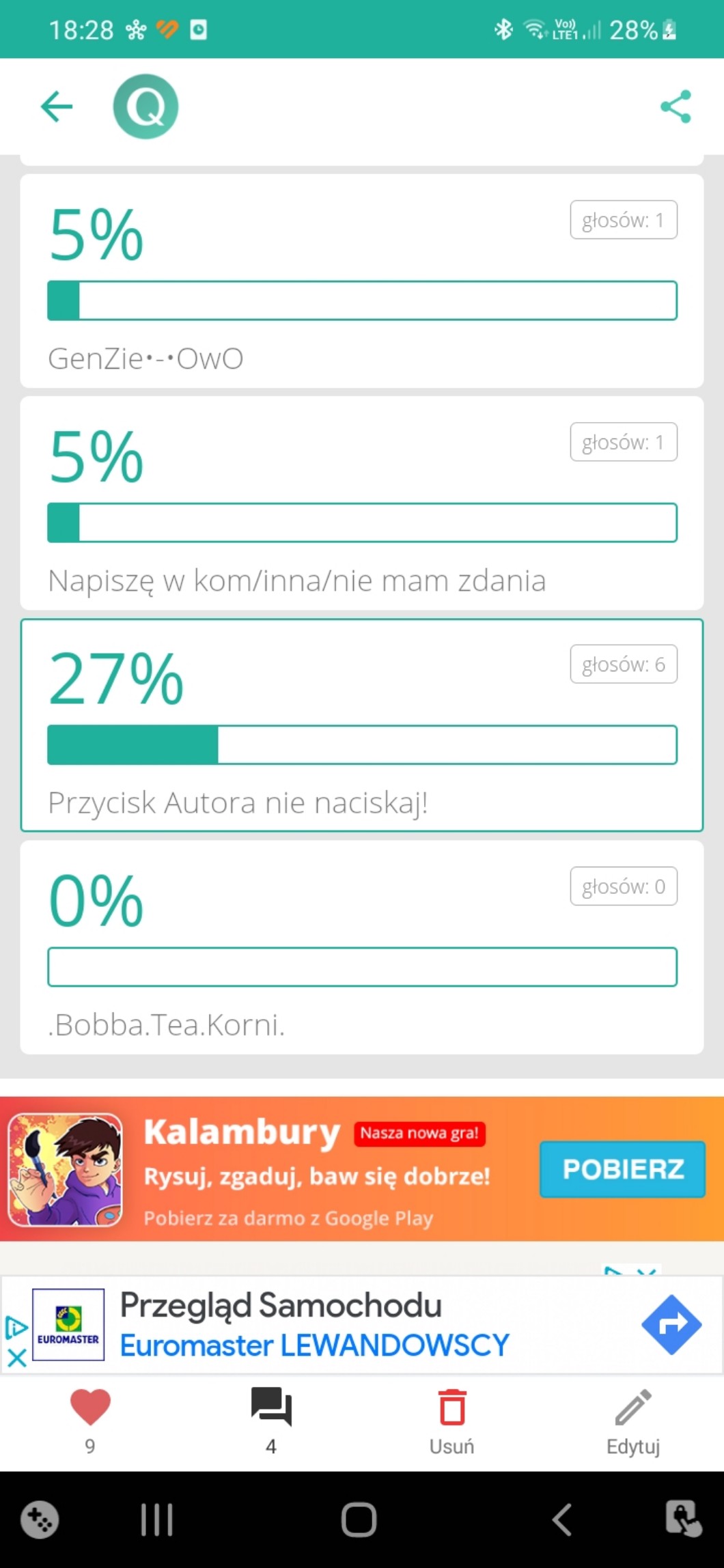Select the Przycisk Autora nie naciskaj answer

[362, 725]
